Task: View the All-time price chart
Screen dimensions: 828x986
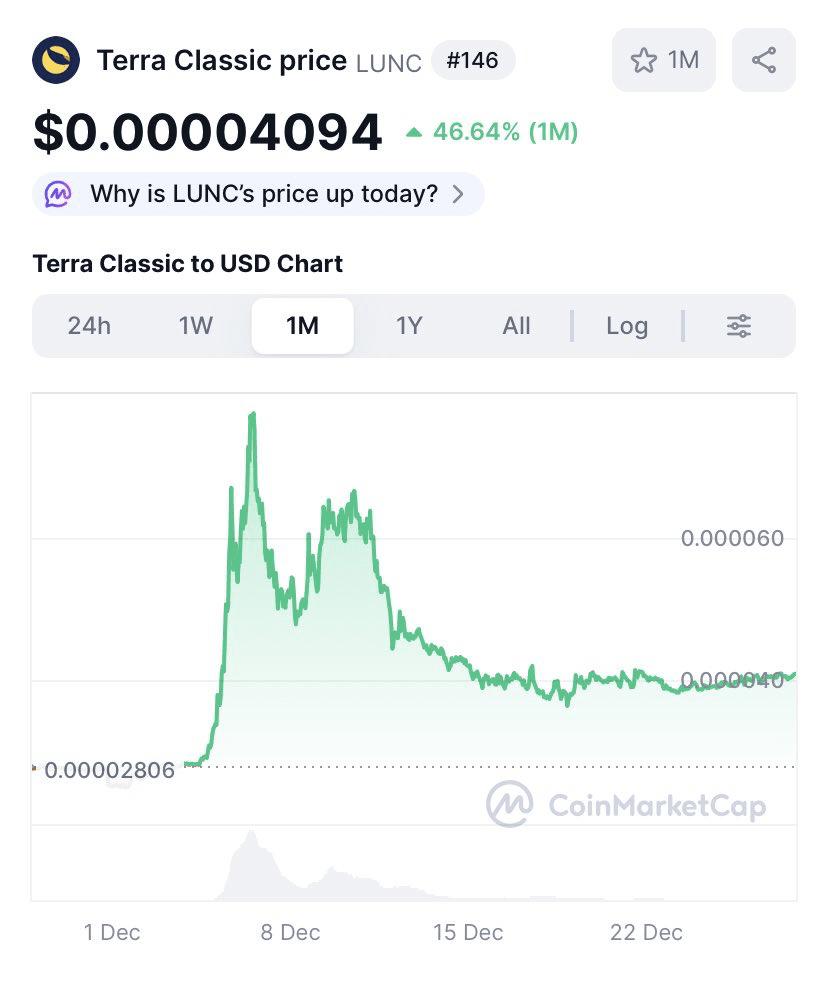Action: pyautogui.click(x=516, y=326)
